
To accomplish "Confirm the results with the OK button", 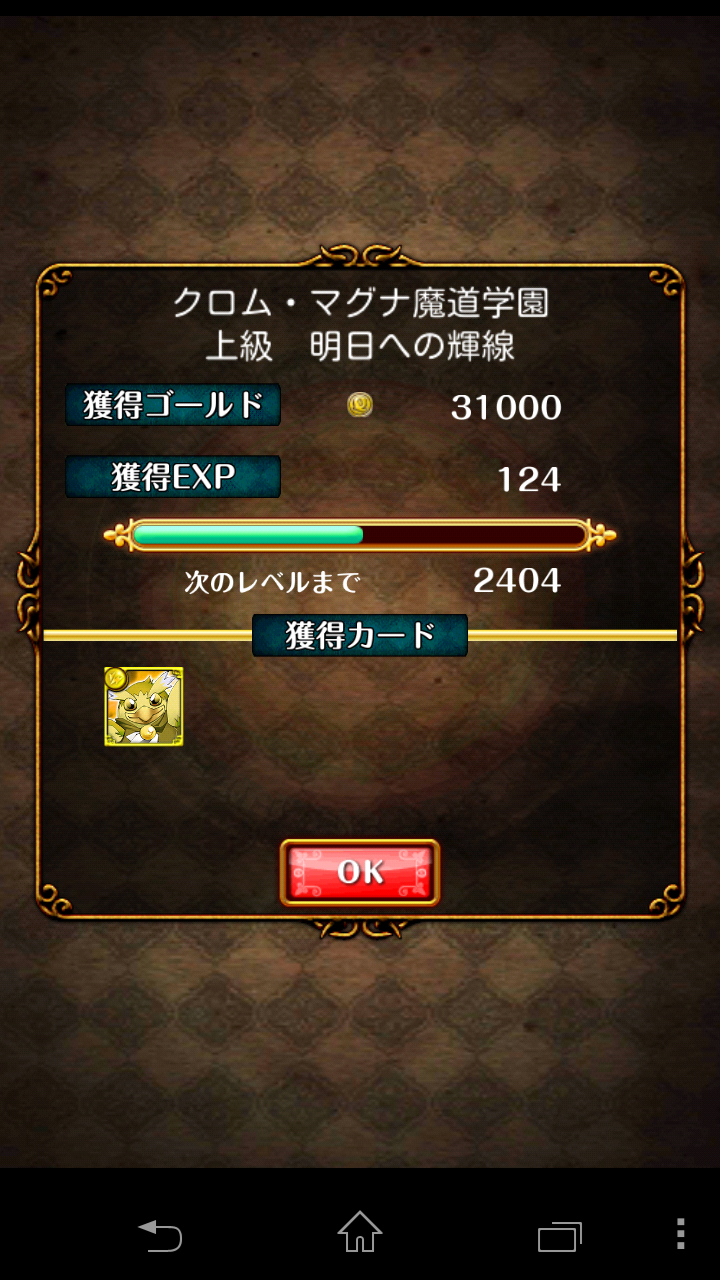I will [x=360, y=872].
